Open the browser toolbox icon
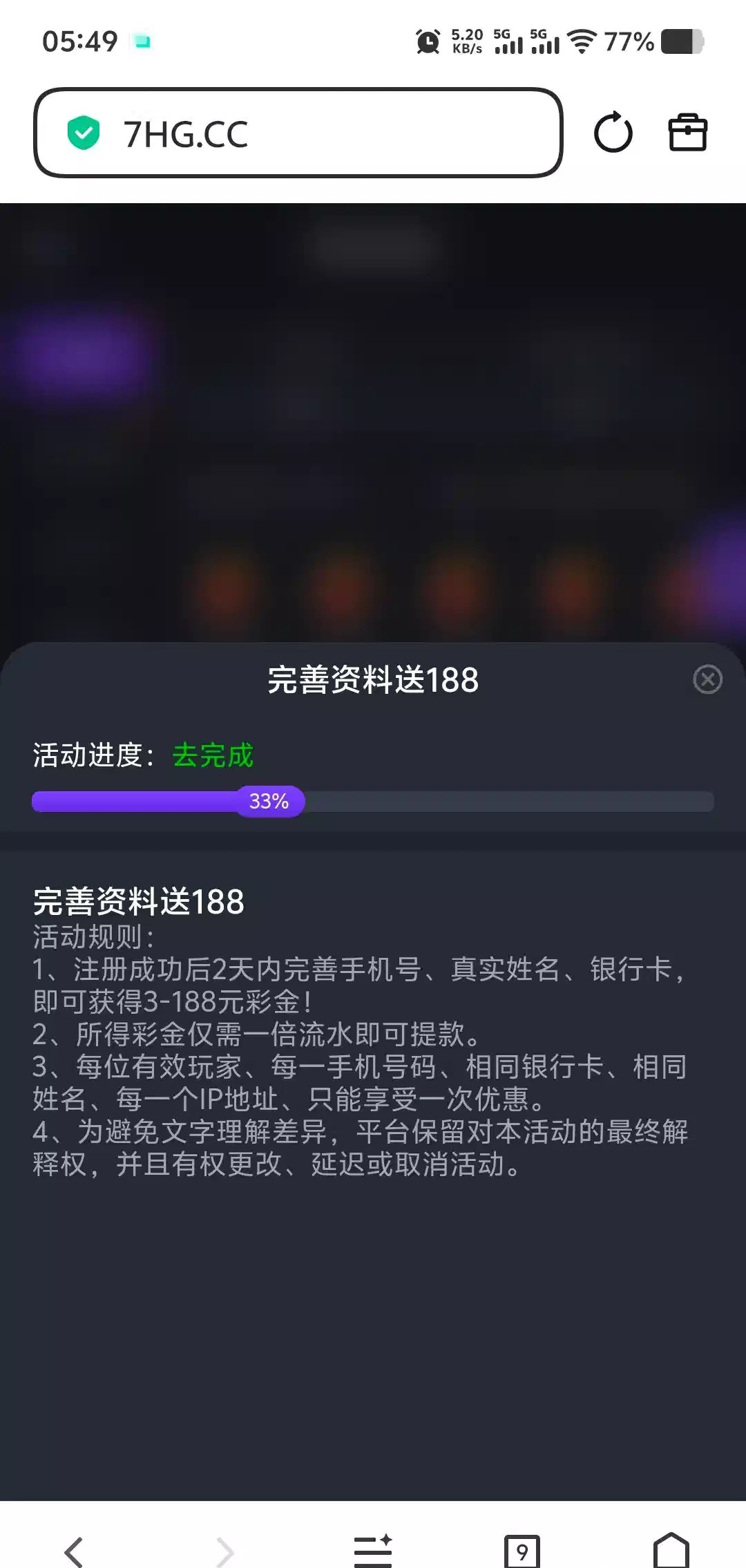Viewport: 746px width, 1568px height. coord(687,133)
